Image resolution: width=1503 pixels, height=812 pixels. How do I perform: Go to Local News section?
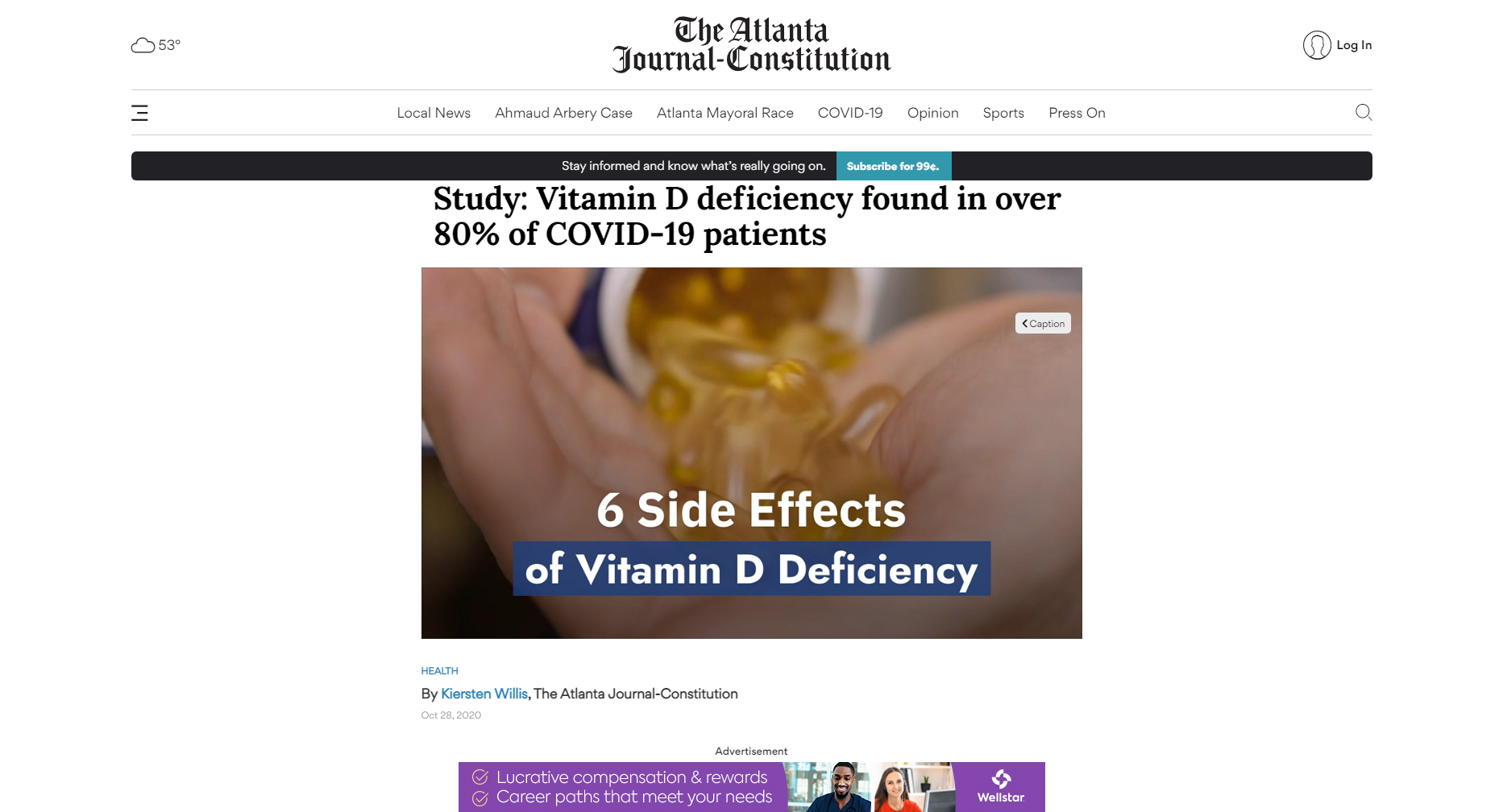point(434,113)
